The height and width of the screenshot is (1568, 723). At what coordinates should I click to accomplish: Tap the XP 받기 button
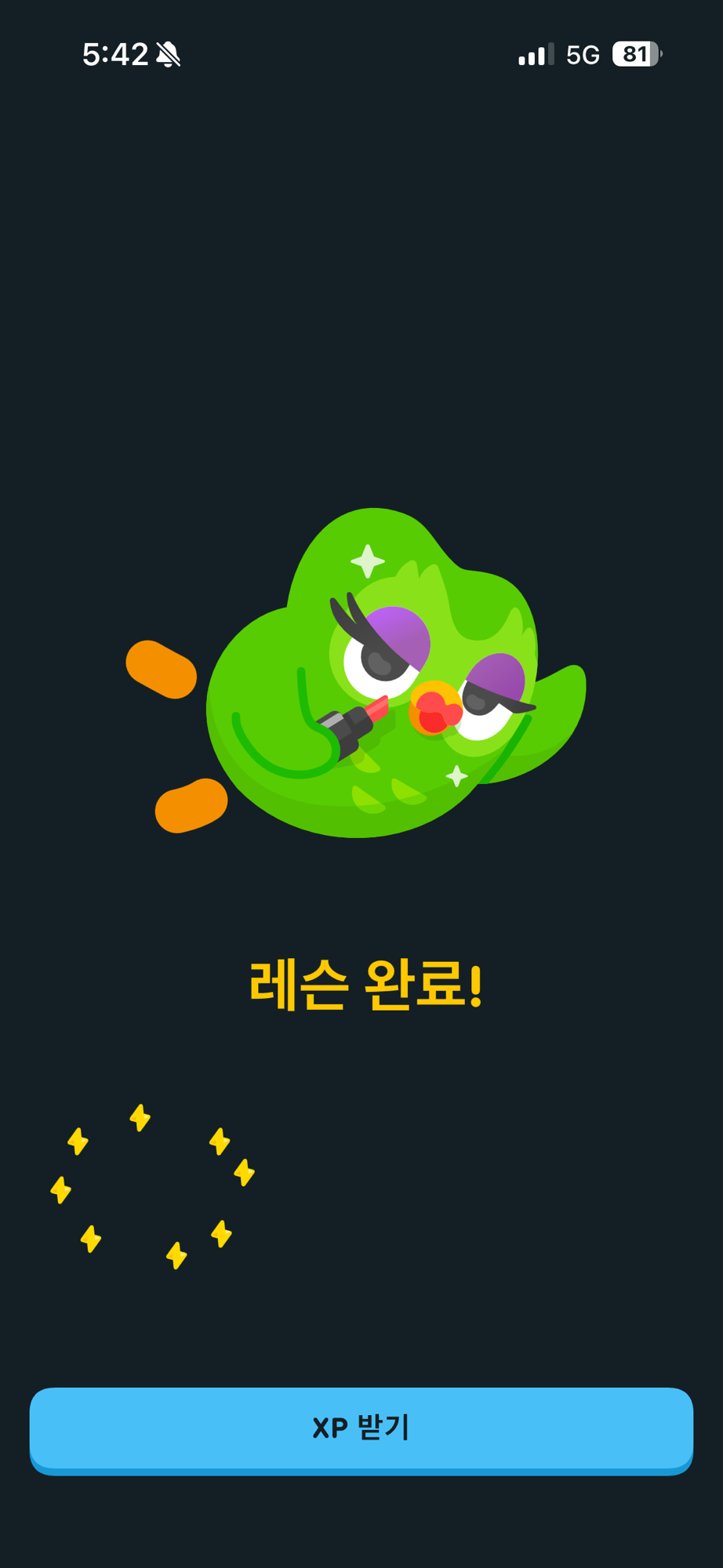(x=361, y=1428)
